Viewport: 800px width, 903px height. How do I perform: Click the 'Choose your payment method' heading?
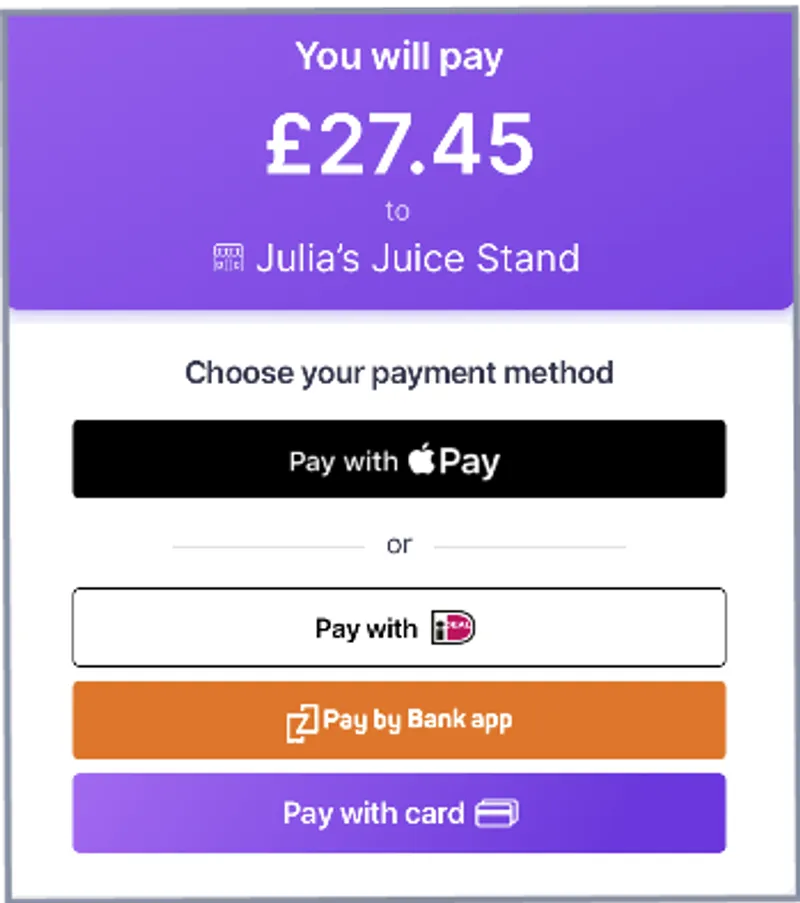coord(399,372)
